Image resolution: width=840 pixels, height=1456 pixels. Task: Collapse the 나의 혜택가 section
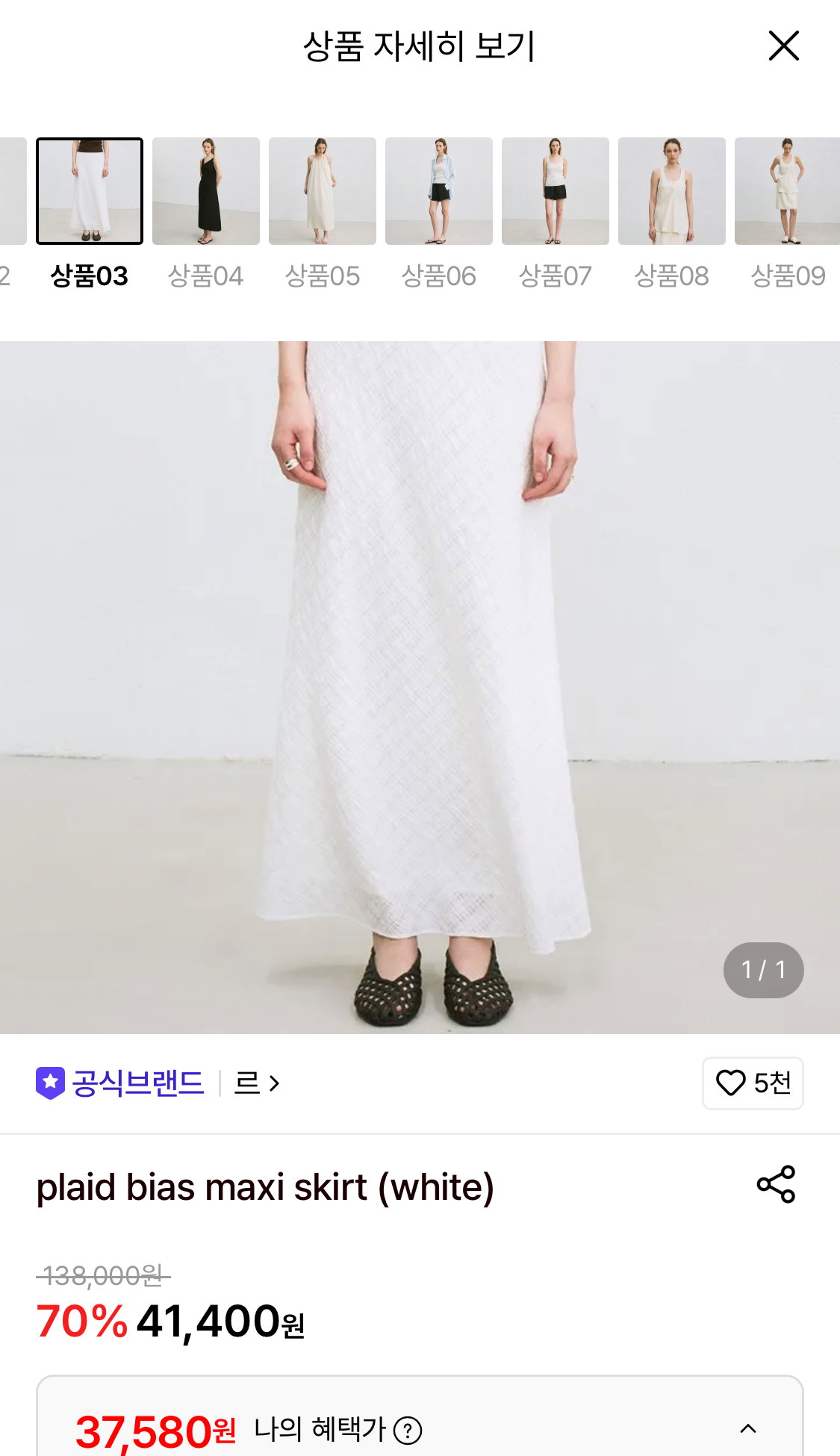(747, 1429)
